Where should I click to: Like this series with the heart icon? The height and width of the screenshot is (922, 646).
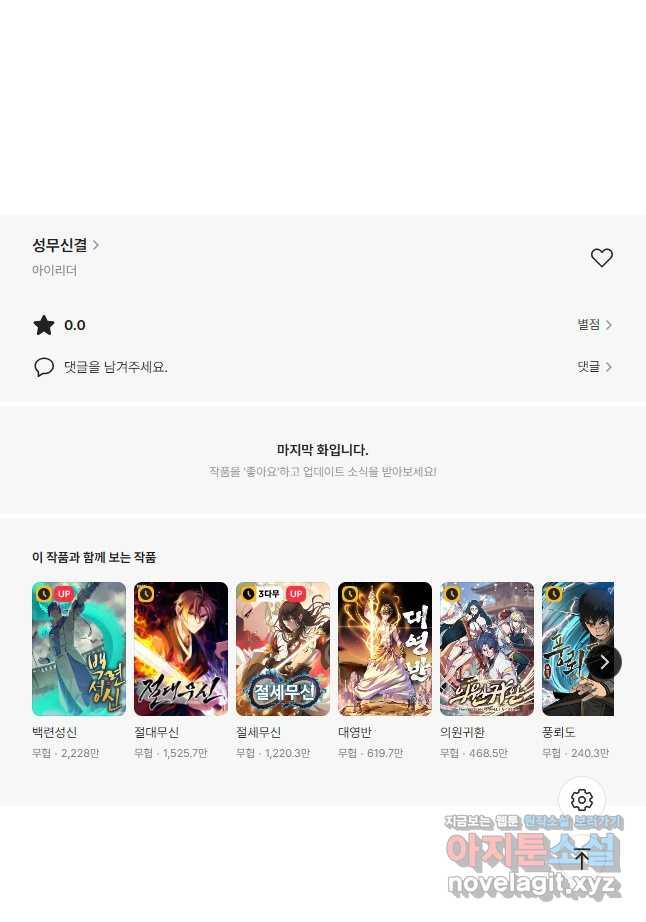[601, 258]
